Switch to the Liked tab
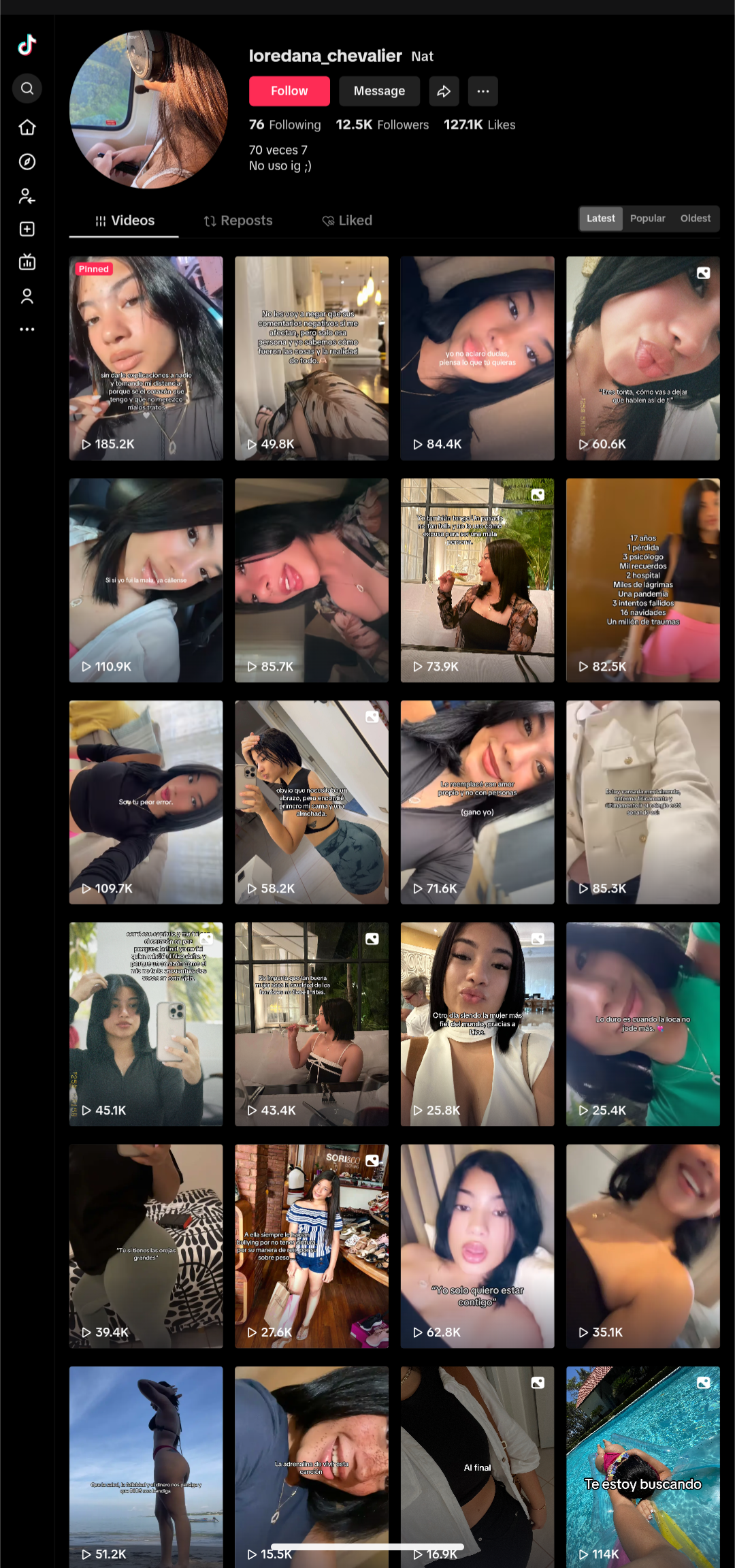Screen dimensions: 735x1568 347,221
